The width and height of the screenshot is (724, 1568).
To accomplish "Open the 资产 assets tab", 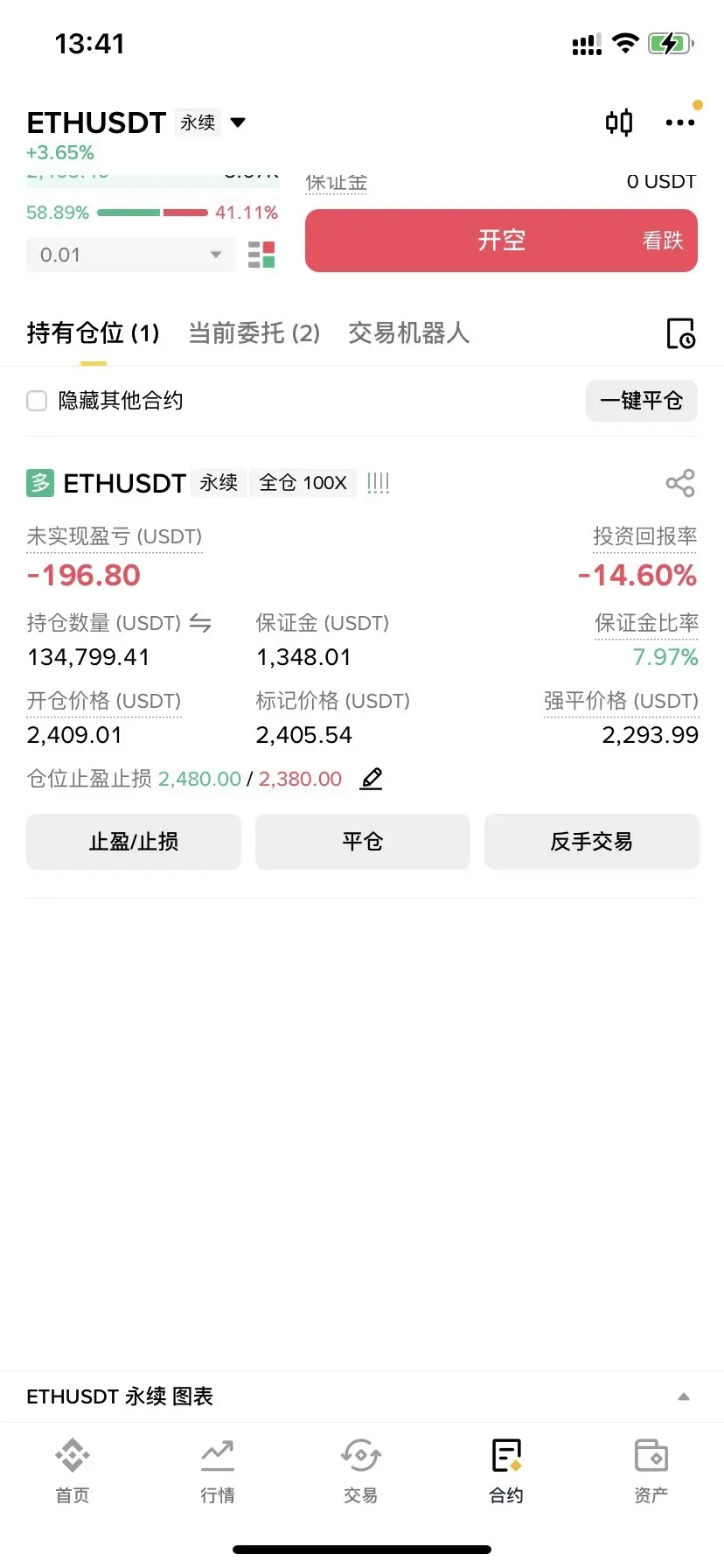I will (x=651, y=1471).
